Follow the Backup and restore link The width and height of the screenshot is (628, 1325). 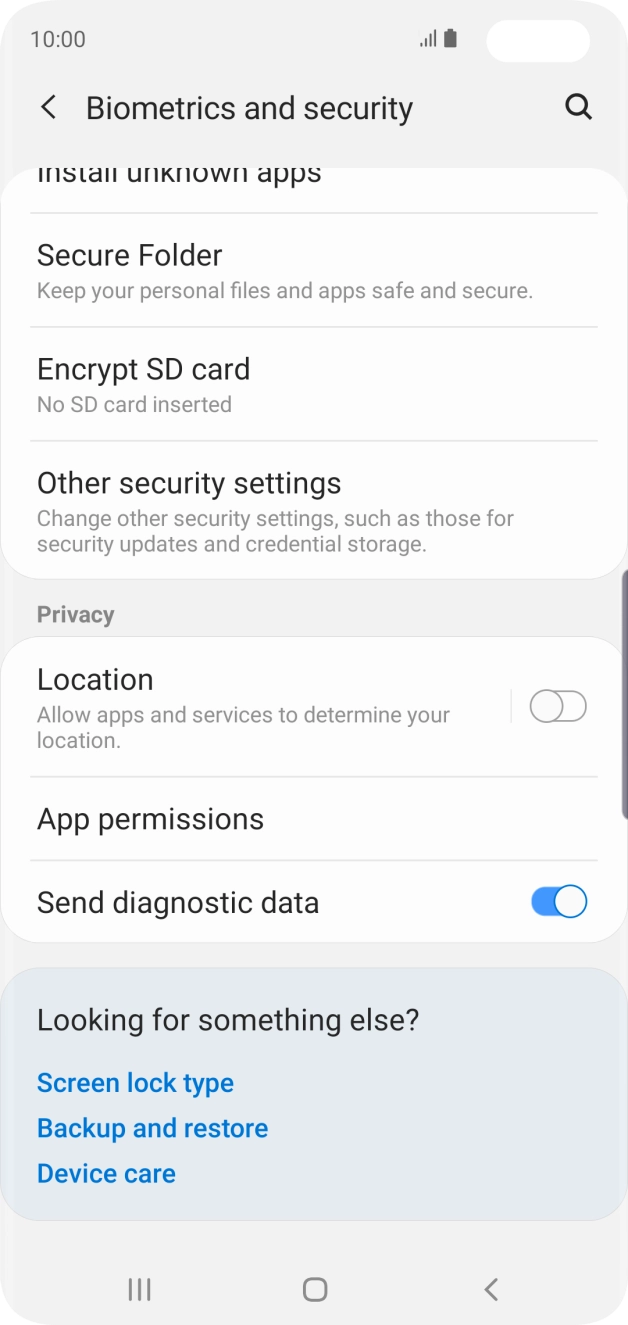(x=152, y=1128)
